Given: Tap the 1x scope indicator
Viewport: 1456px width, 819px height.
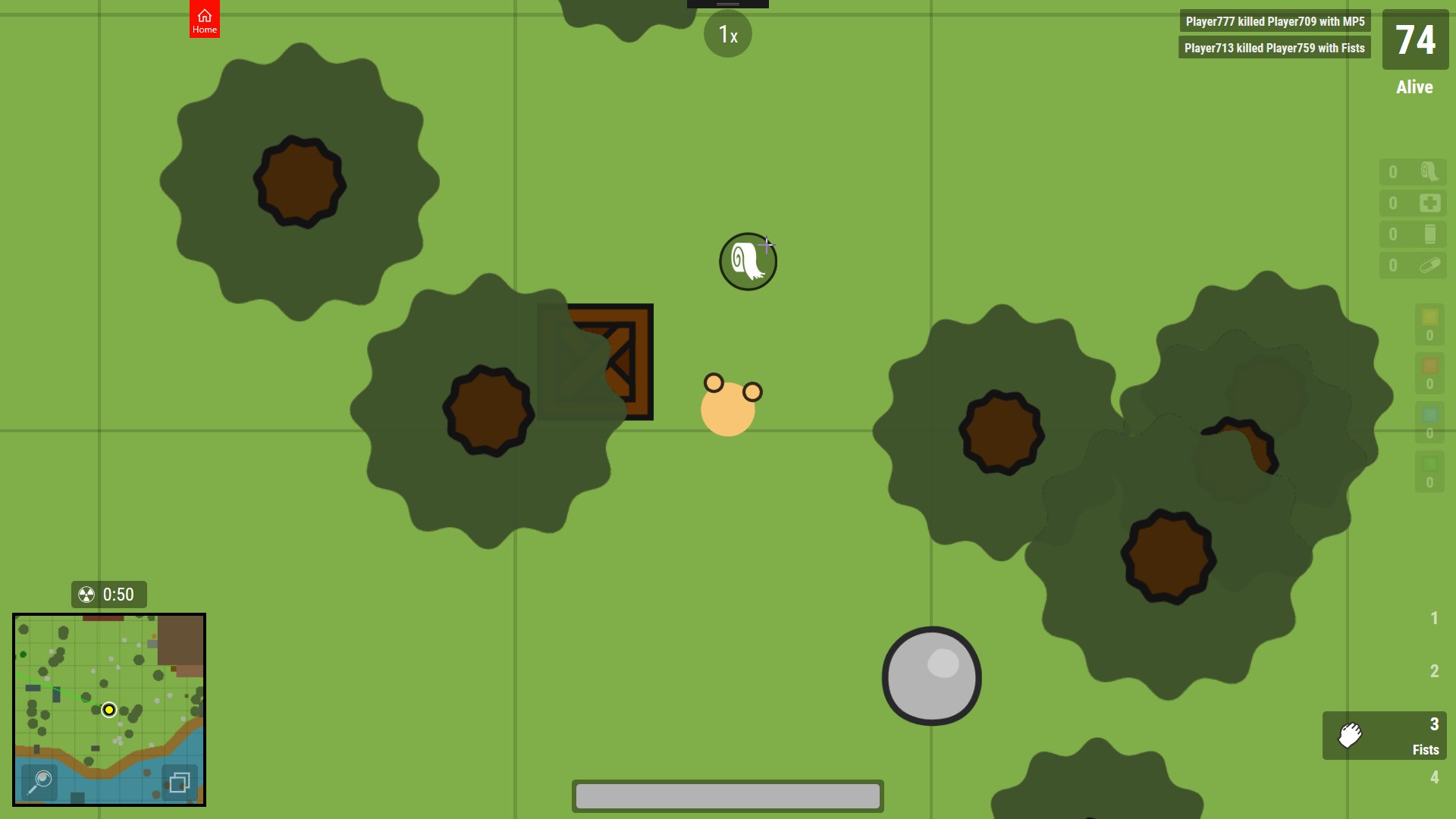Looking at the screenshot, I should 727,34.
